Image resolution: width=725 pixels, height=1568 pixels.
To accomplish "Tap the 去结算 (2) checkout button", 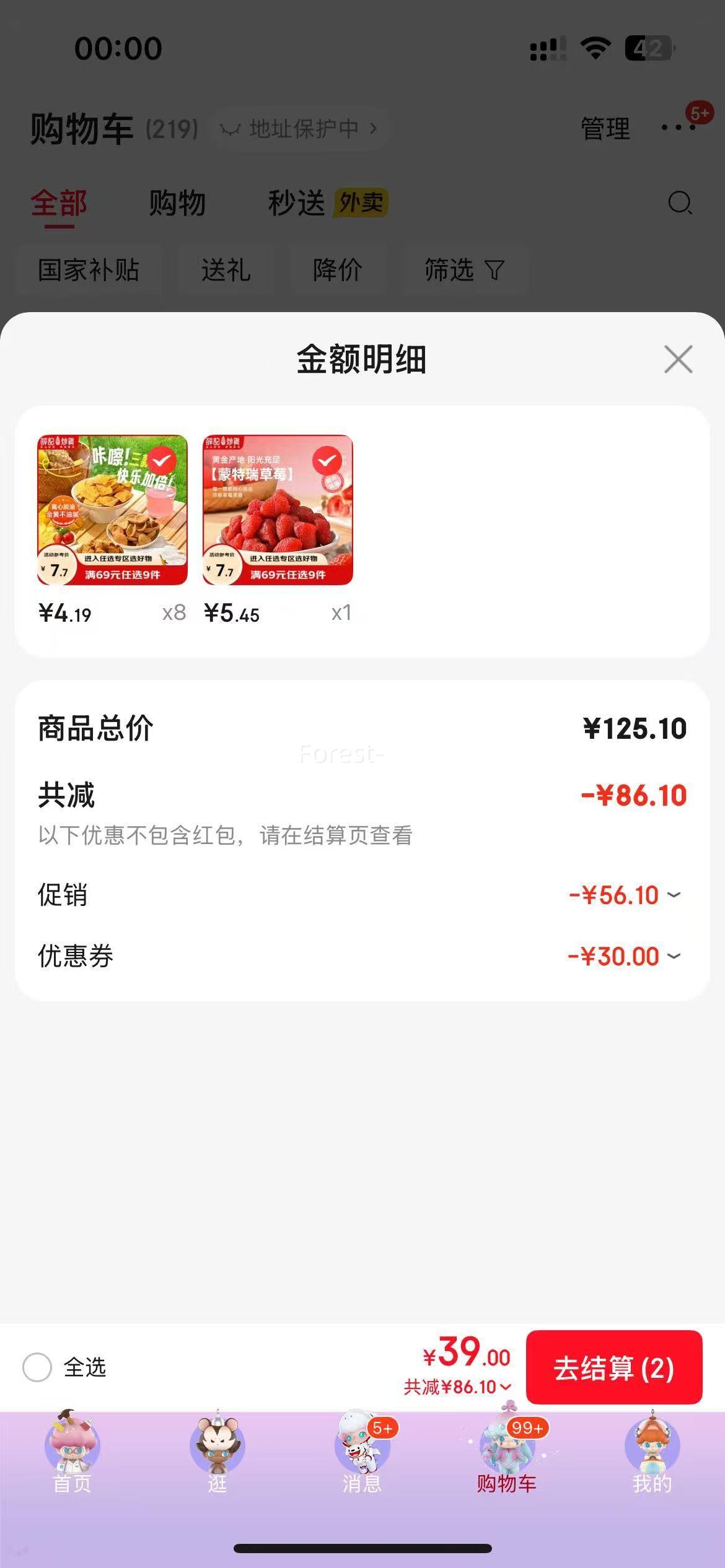I will click(615, 1369).
